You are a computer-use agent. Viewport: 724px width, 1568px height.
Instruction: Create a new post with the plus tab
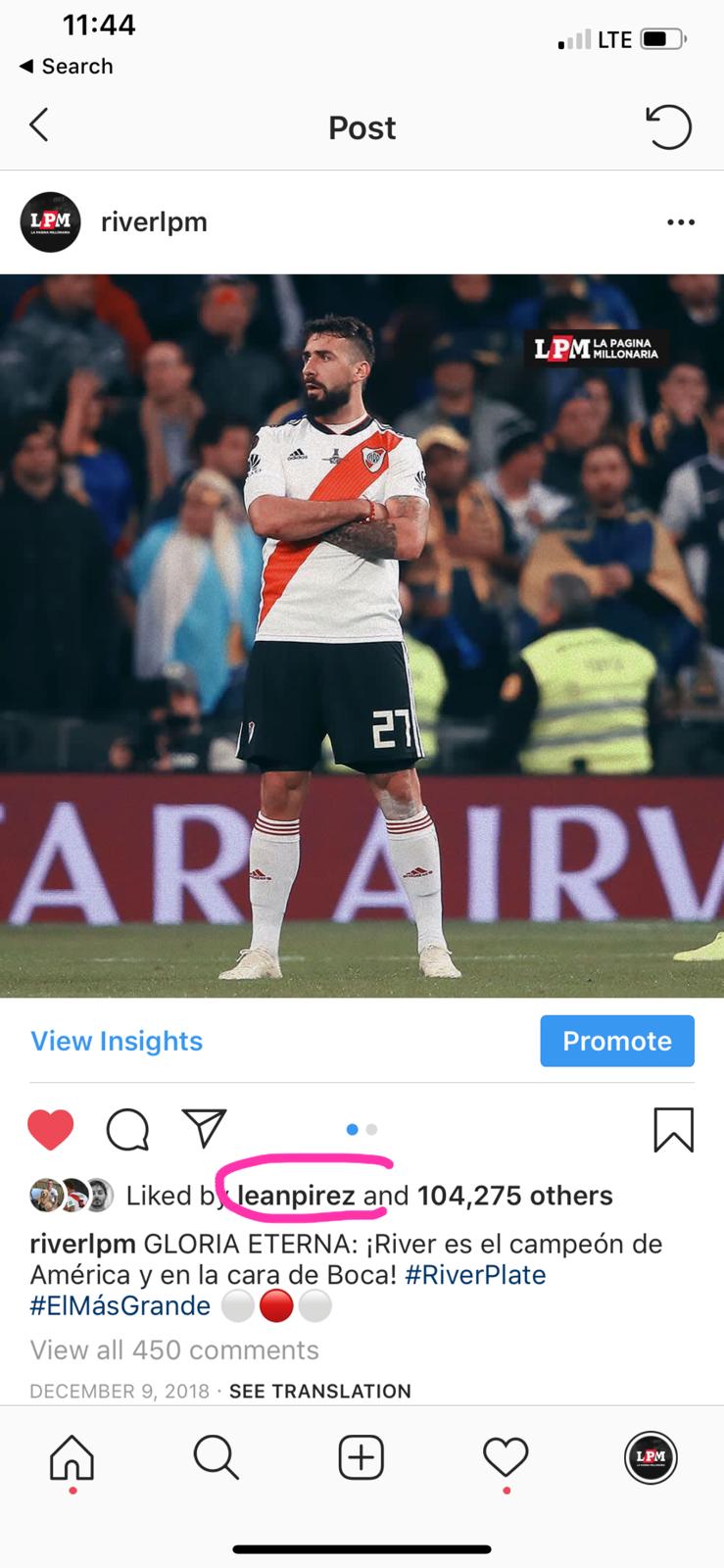pyautogui.click(x=361, y=1458)
